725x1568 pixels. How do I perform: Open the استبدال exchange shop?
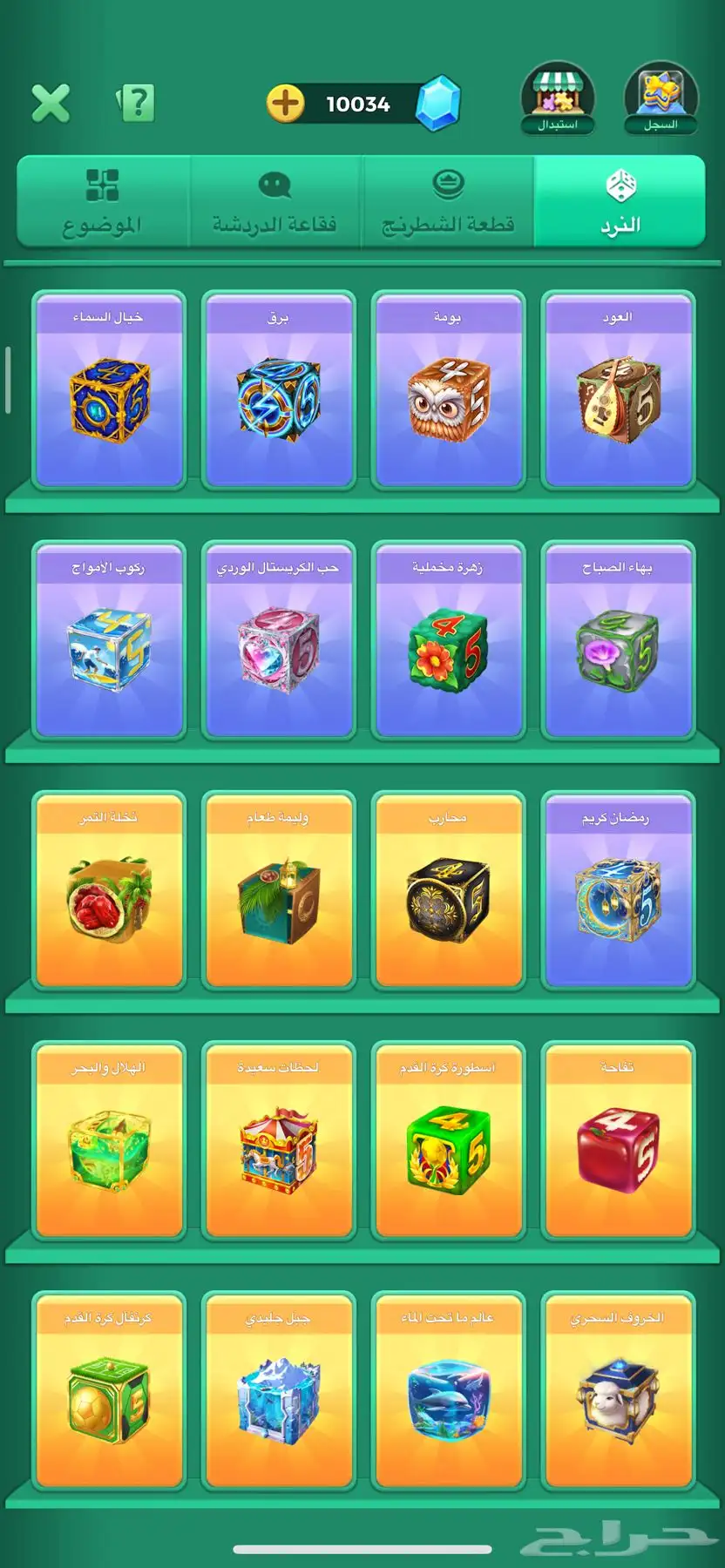click(x=558, y=98)
